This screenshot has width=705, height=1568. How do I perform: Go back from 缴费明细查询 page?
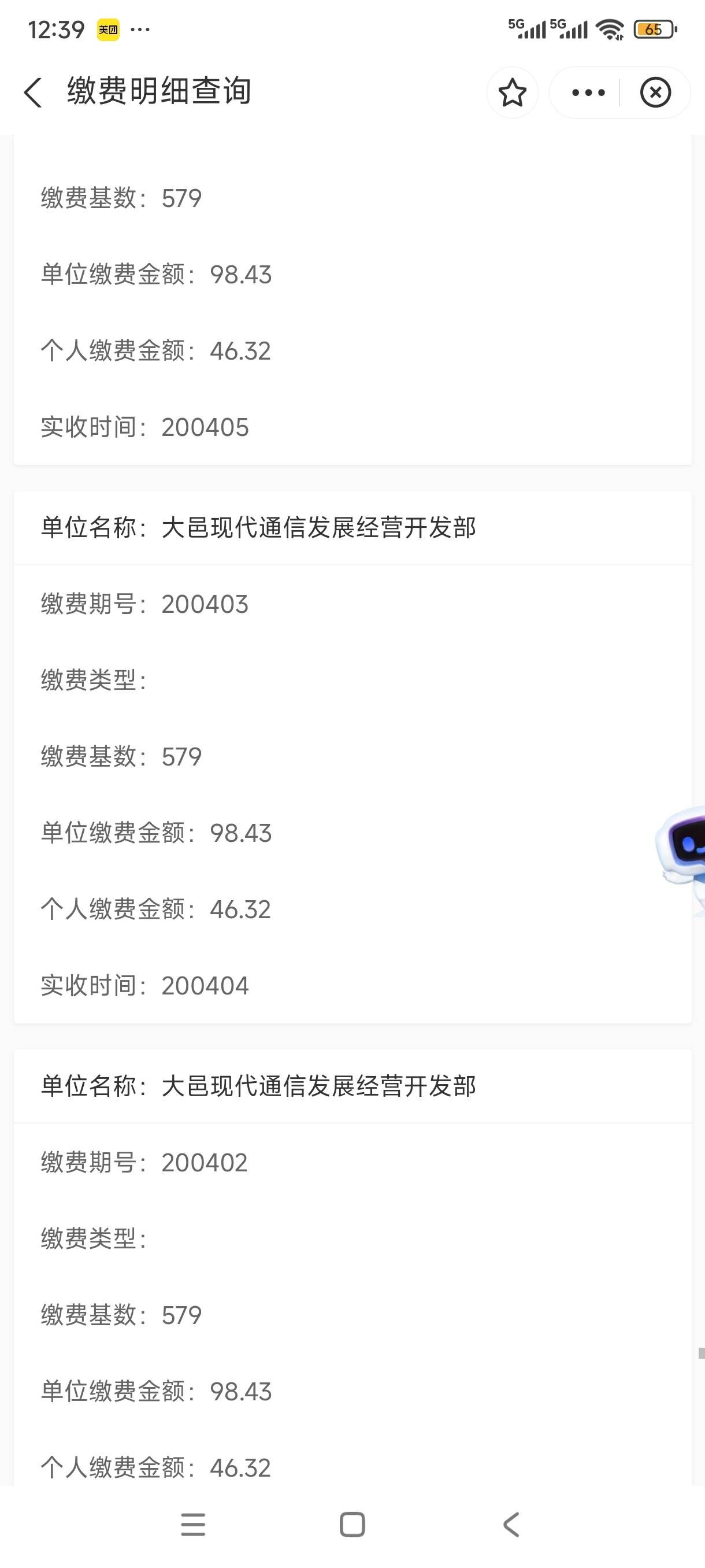[34, 93]
